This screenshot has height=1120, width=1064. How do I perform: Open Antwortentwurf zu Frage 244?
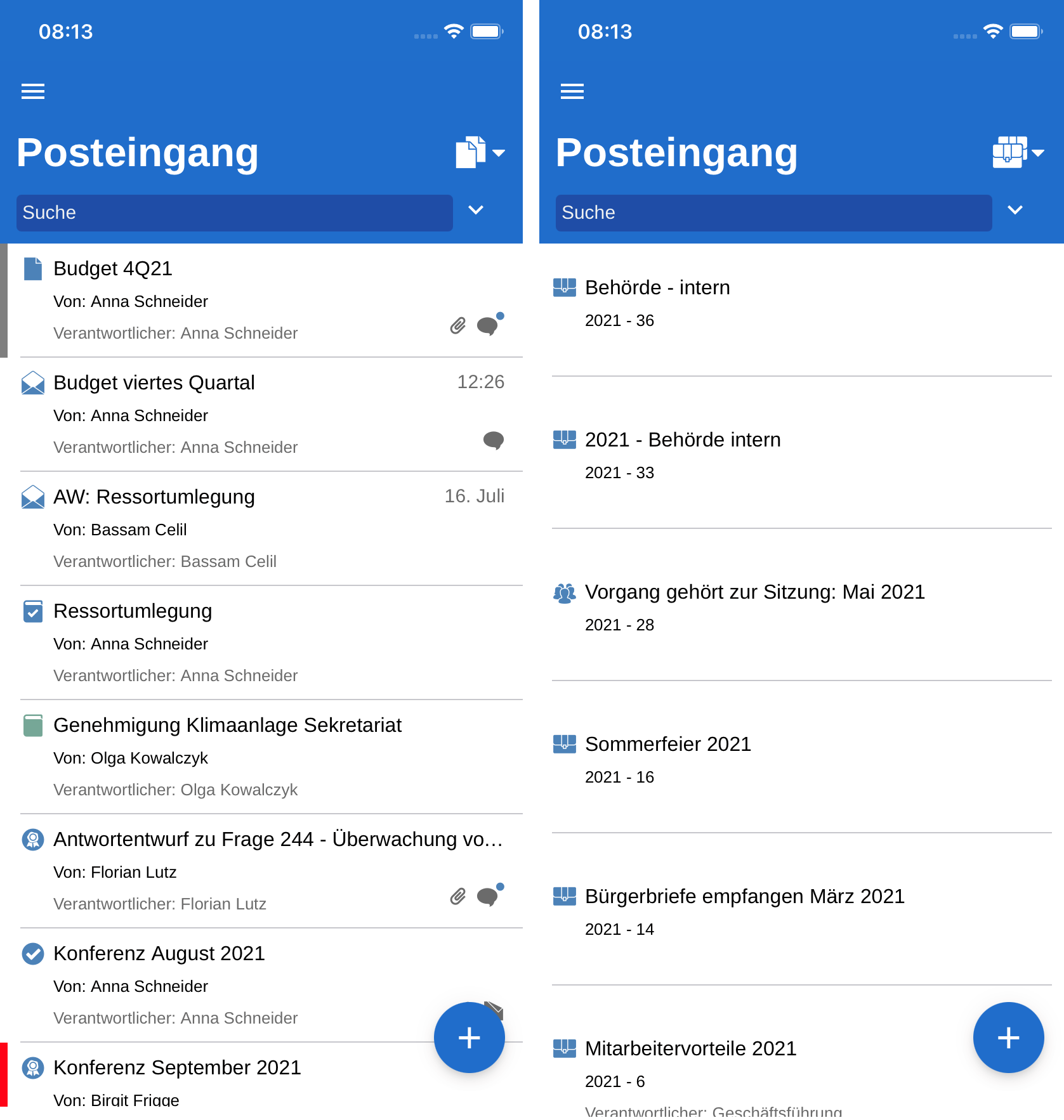pos(278,840)
